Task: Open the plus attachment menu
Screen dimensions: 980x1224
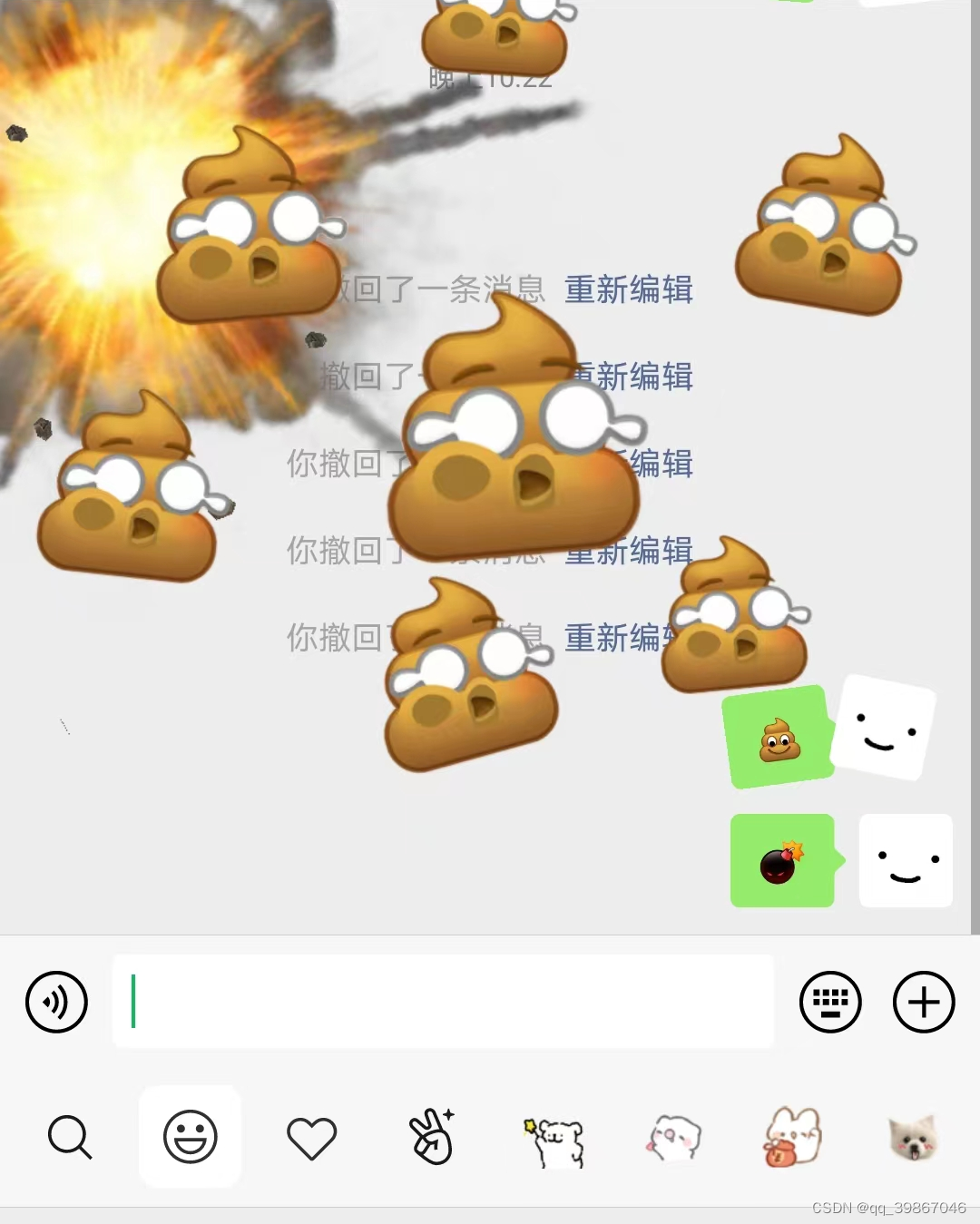Action: [924, 1002]
